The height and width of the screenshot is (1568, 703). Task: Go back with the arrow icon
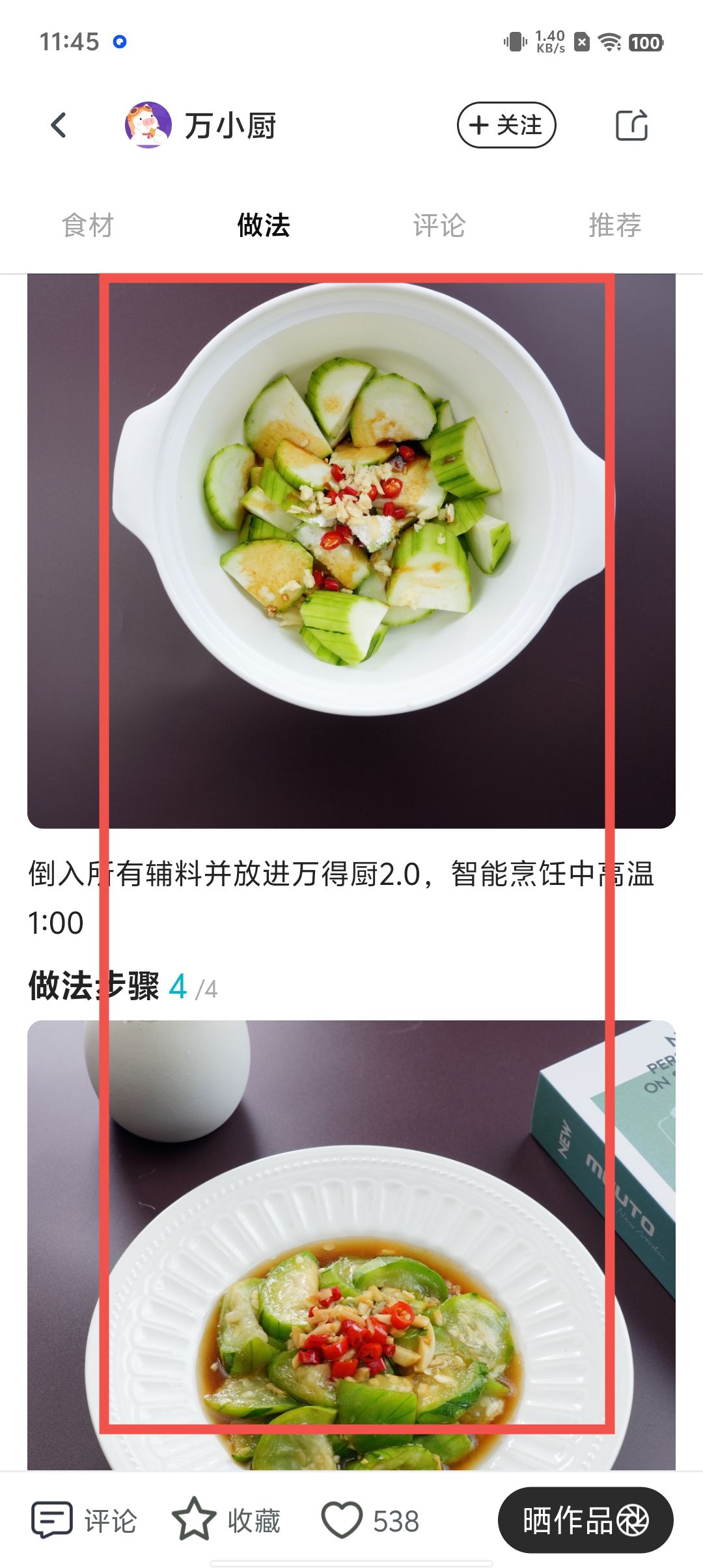coord(59,125)
